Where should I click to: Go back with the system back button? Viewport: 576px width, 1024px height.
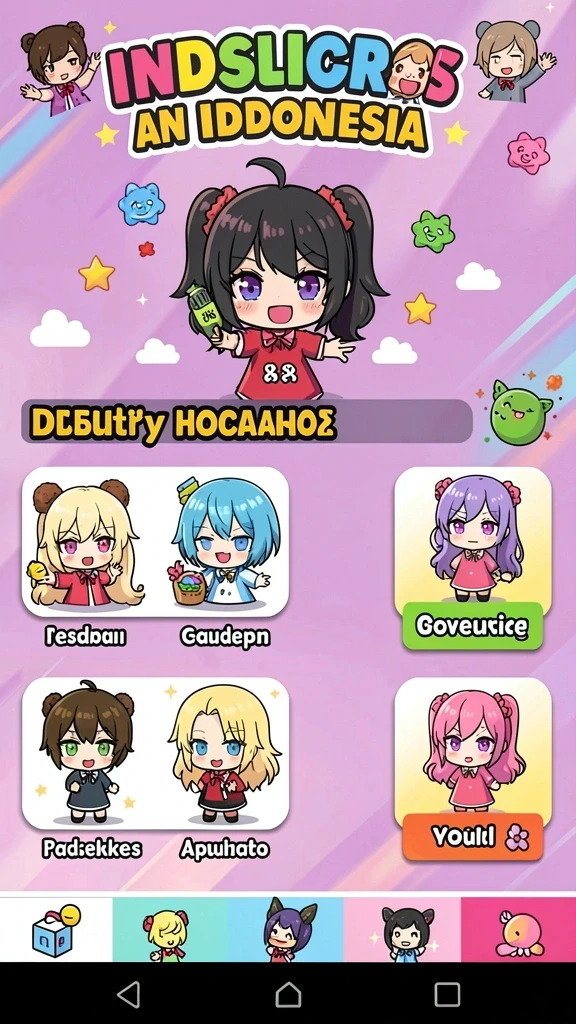[129, 995]
